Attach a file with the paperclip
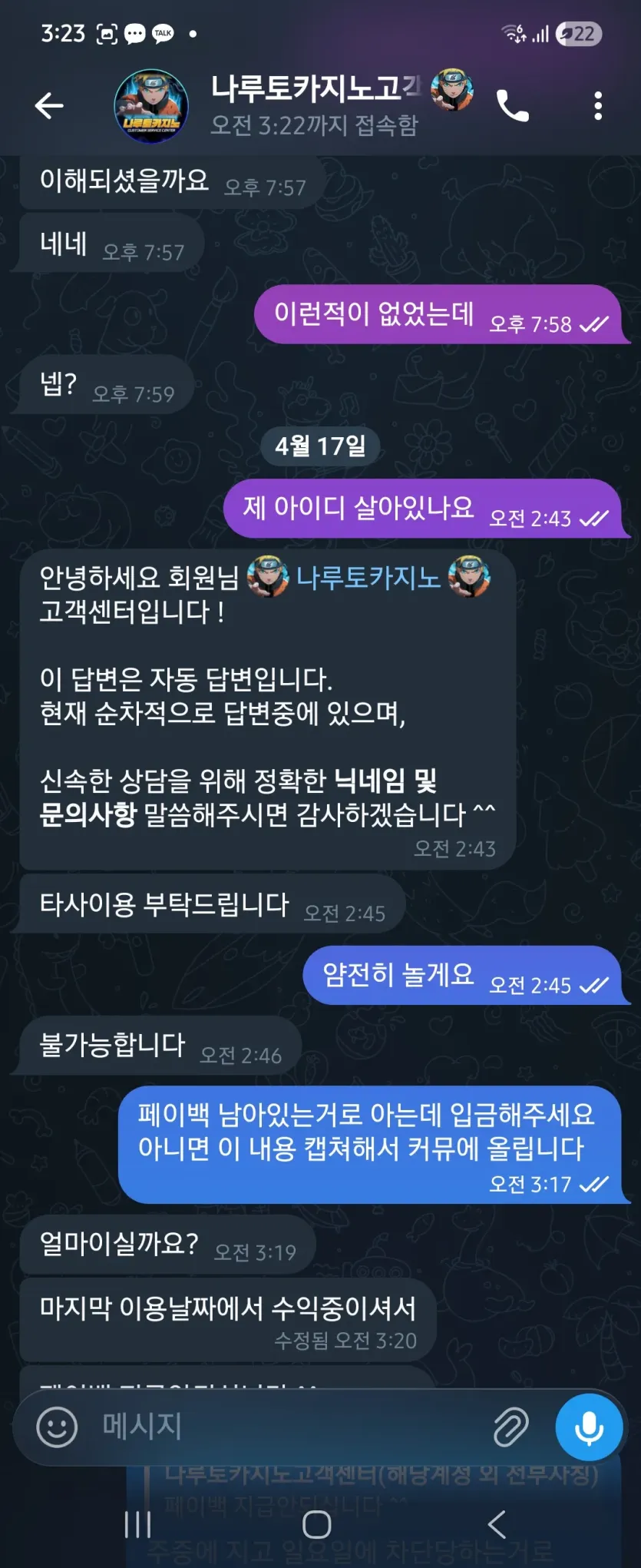This screenshot has height=1568, width=641. 511,1427
